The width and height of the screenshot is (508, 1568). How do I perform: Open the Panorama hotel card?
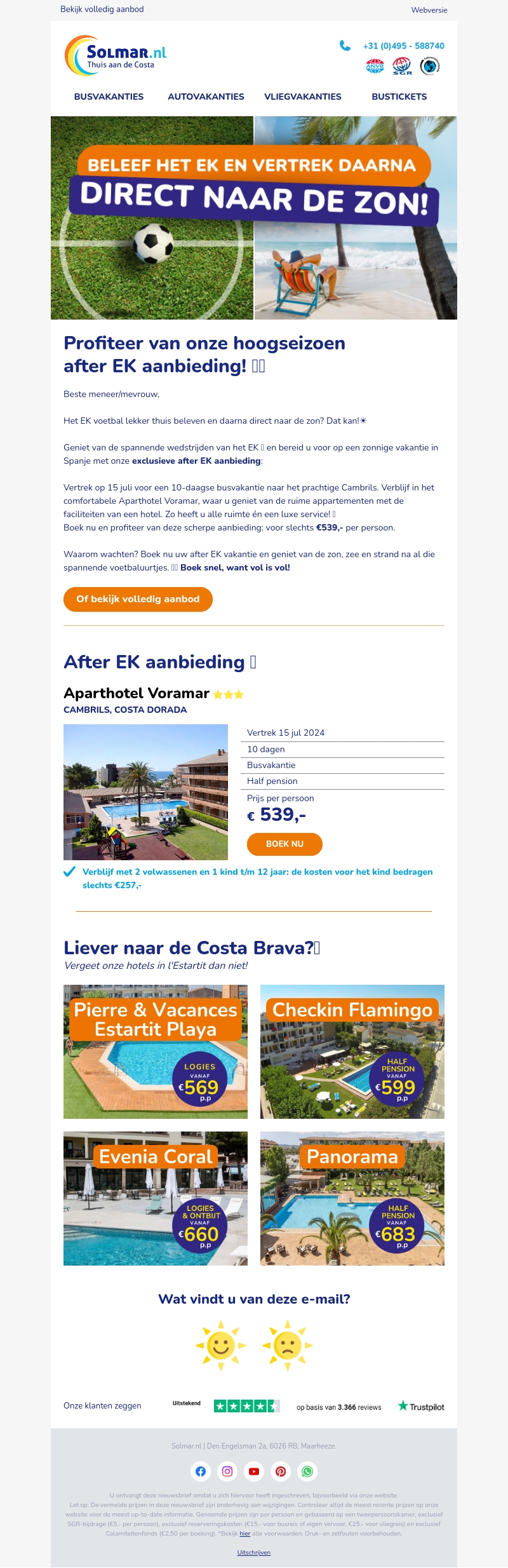(x=352, y=1198)
